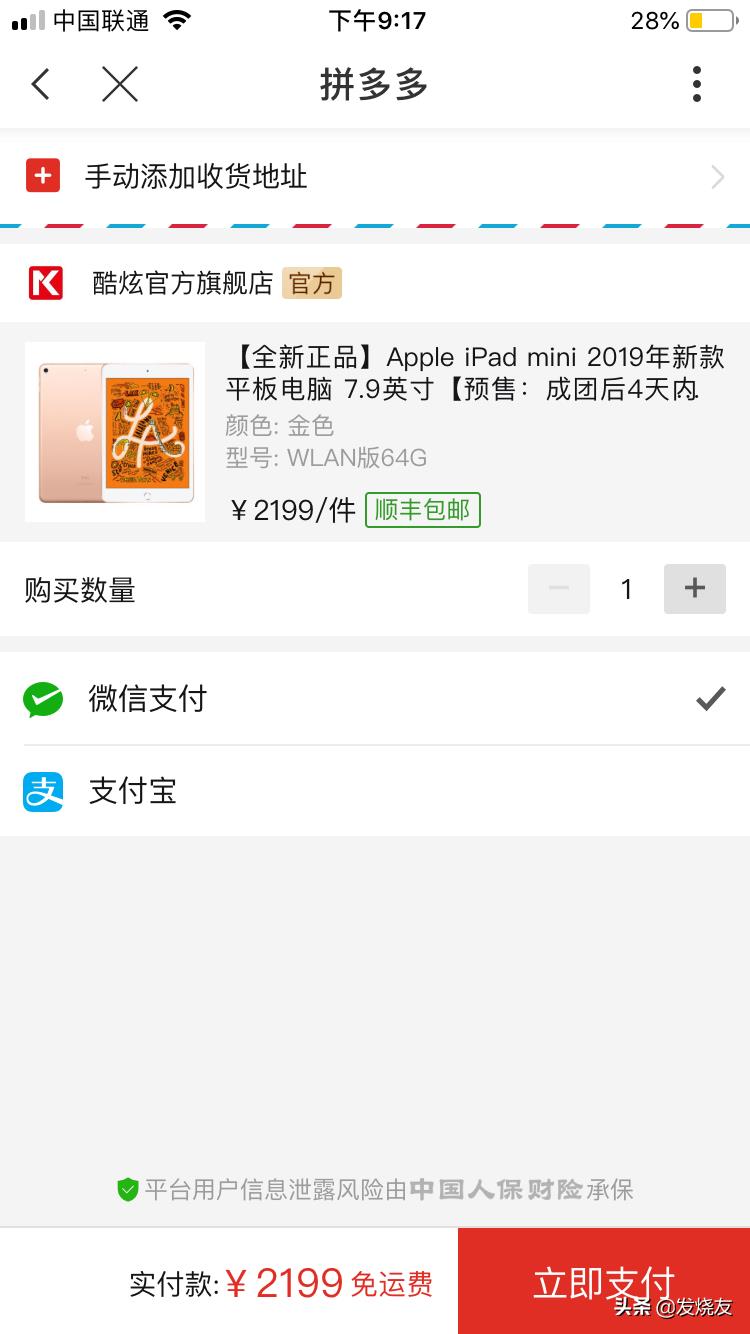750x1334 pixels.
Task: View the Apple iPad mini product item
Action: (x=375, y=432)
